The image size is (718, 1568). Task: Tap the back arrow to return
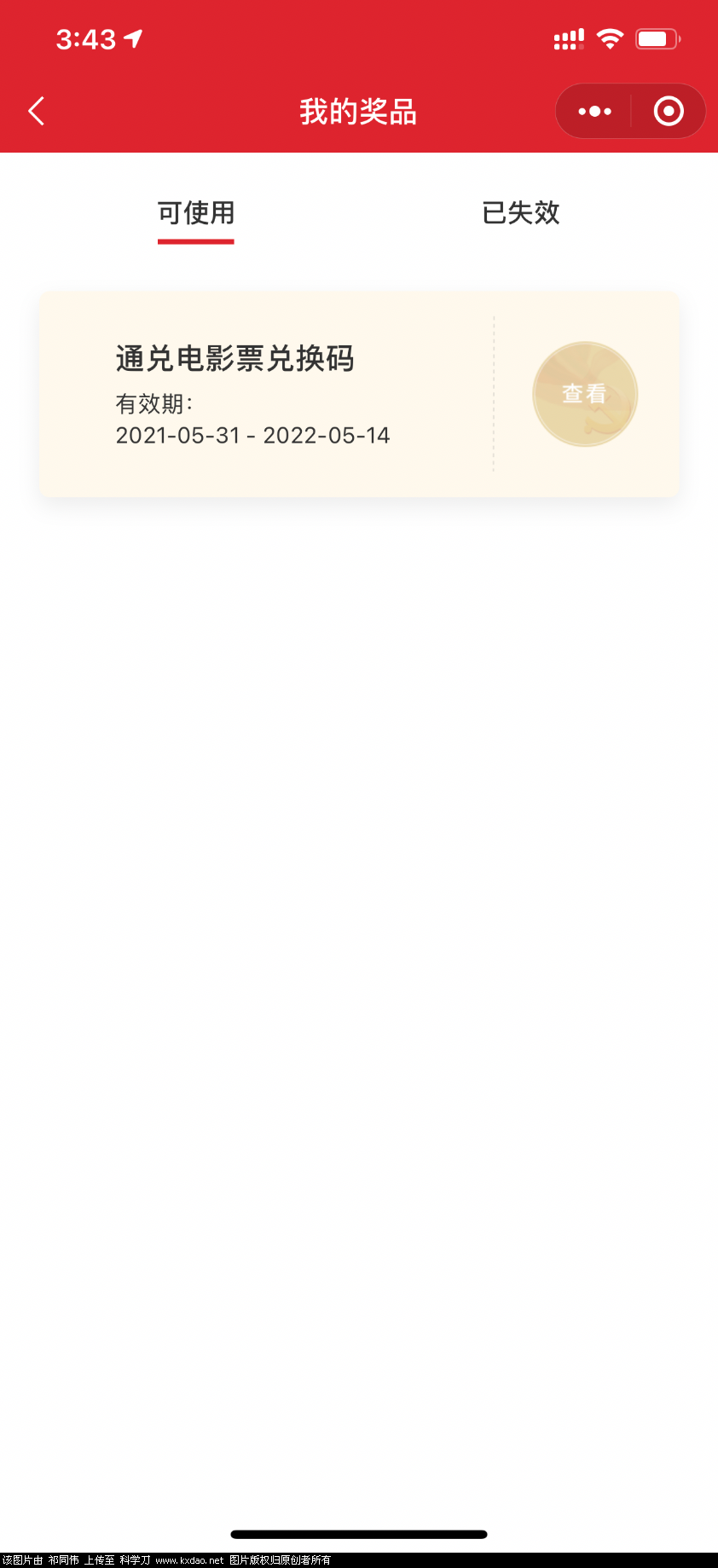(x=36, y=111)
